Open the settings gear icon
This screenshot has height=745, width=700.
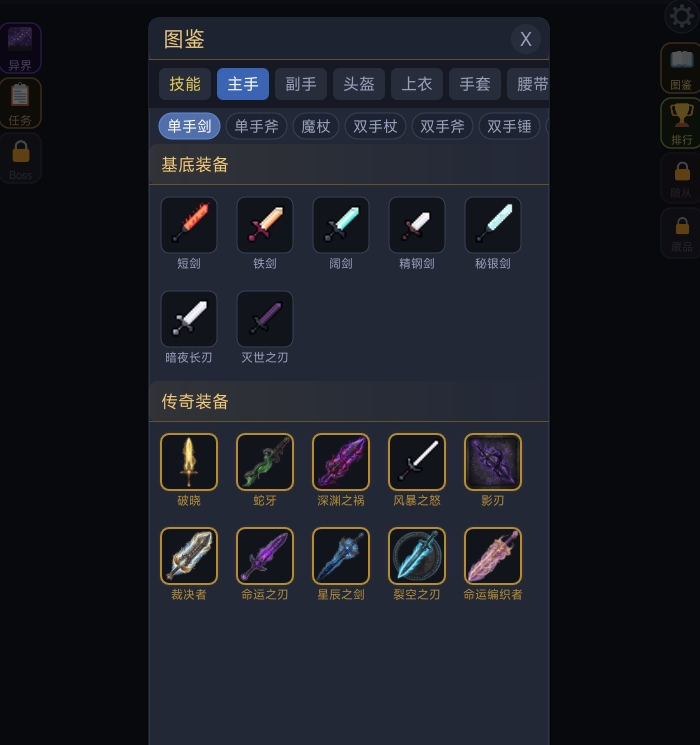pyautogui.click(x=682, y=16)
